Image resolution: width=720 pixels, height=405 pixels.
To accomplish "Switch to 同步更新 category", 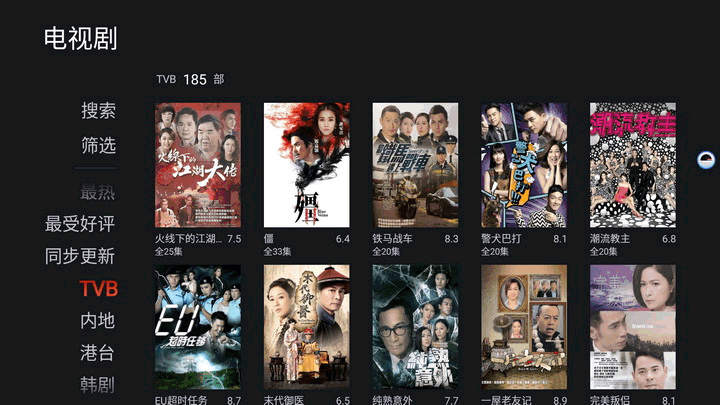I will point(80,256).
